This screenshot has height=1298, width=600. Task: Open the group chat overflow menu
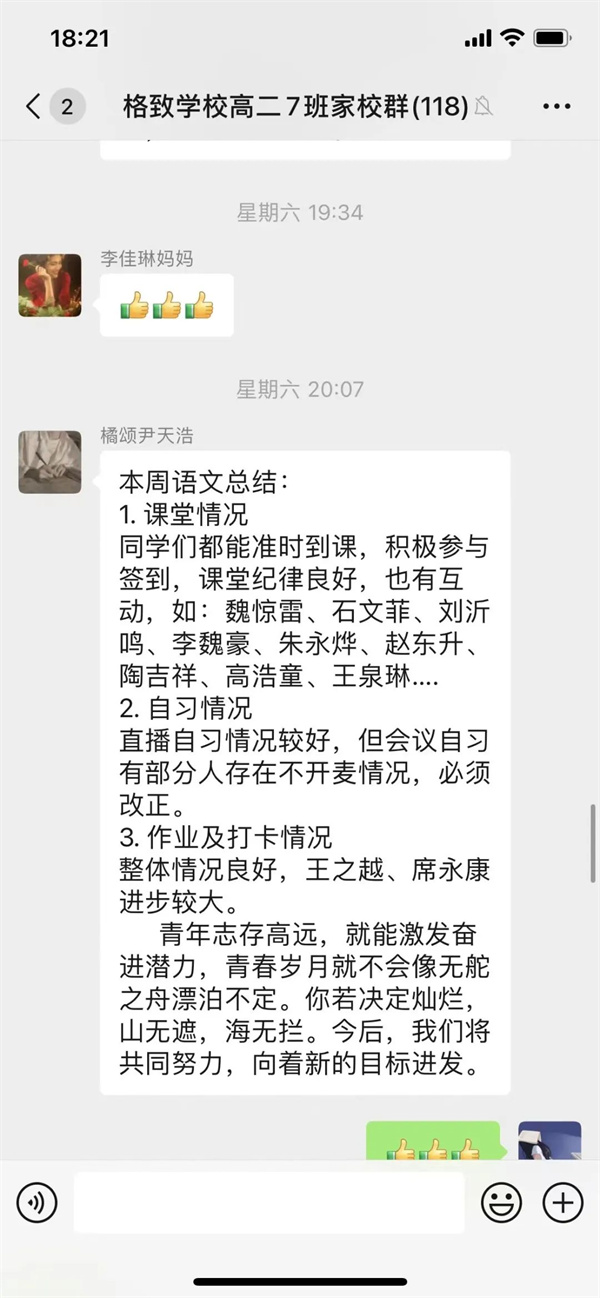pos(556,107)
